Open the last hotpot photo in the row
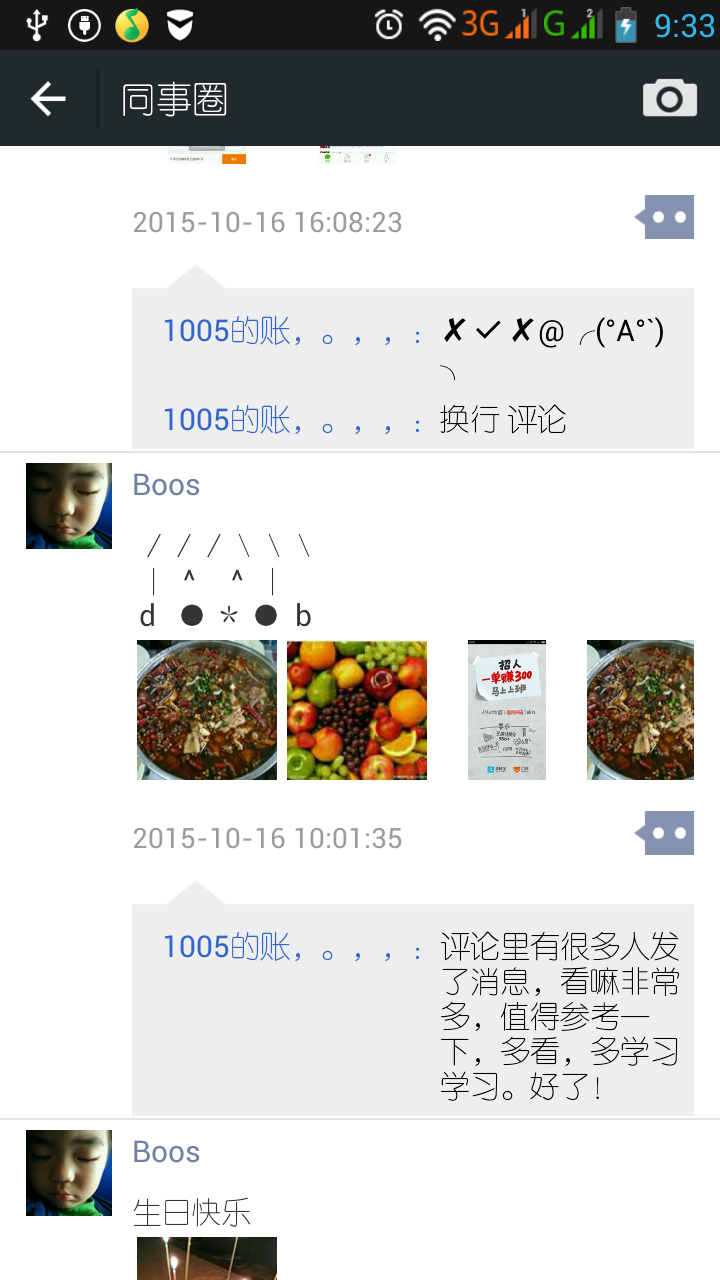 (x=640, y=710)
